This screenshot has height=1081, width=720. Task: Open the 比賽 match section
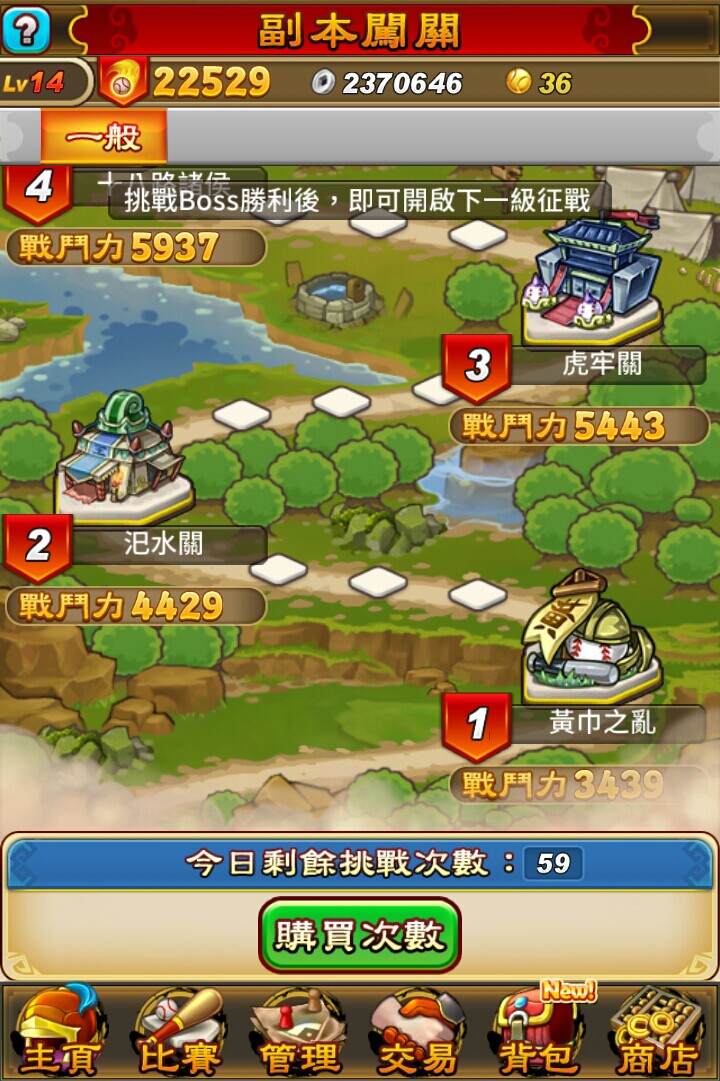[179, 1032]
